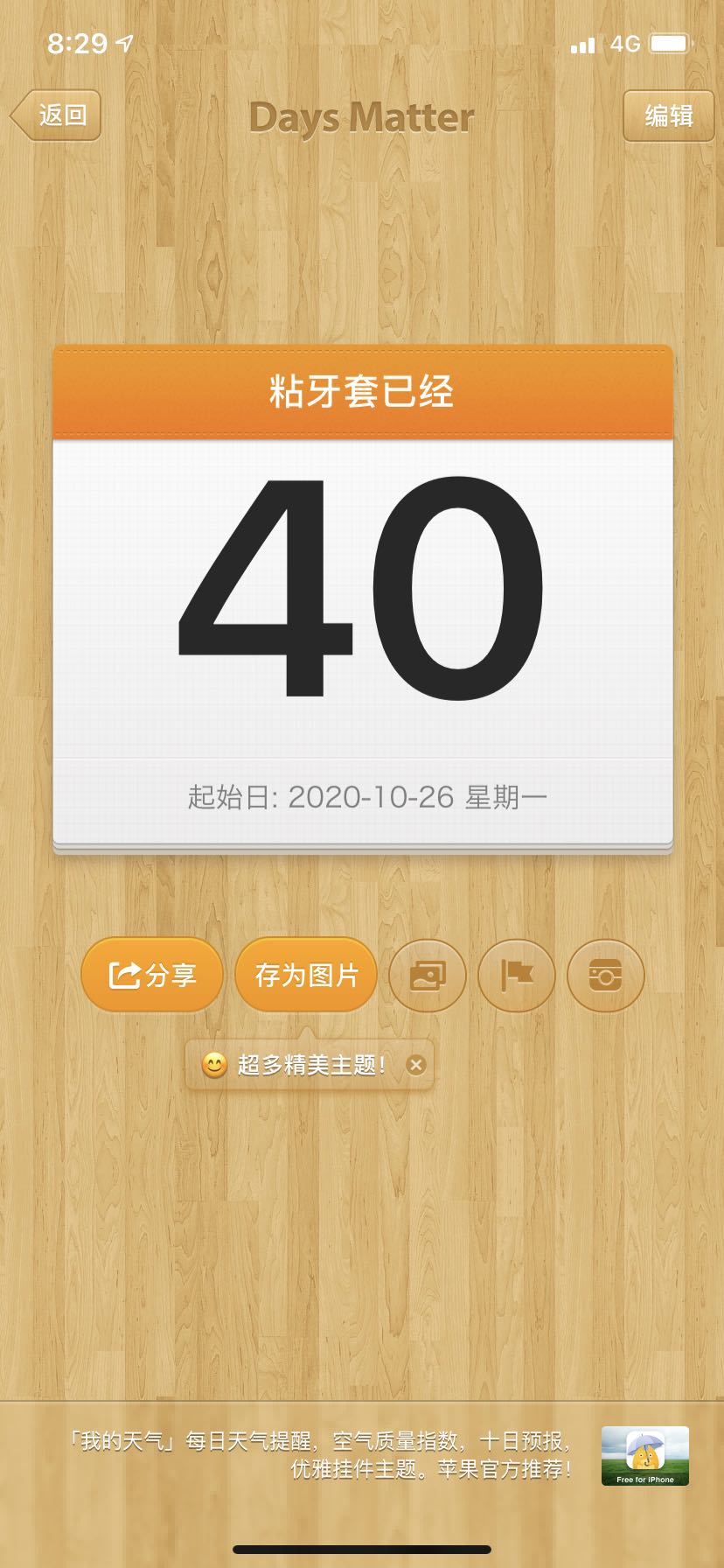The height and width of the screenshot is (1568, 724).
Task: Open the 超多精美主题 themes tip
Action: point(297,1065)
